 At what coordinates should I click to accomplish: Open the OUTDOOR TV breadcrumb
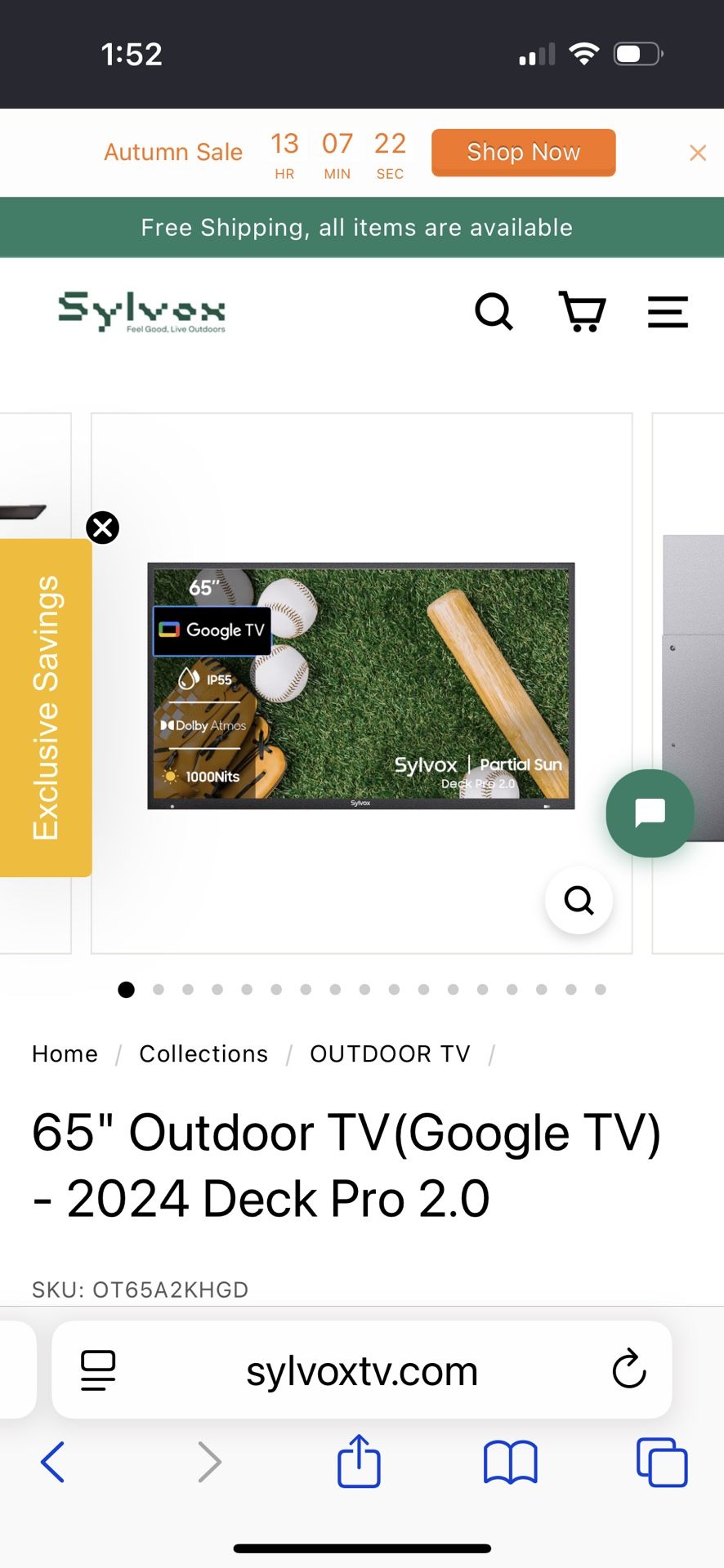(390, 1053)
